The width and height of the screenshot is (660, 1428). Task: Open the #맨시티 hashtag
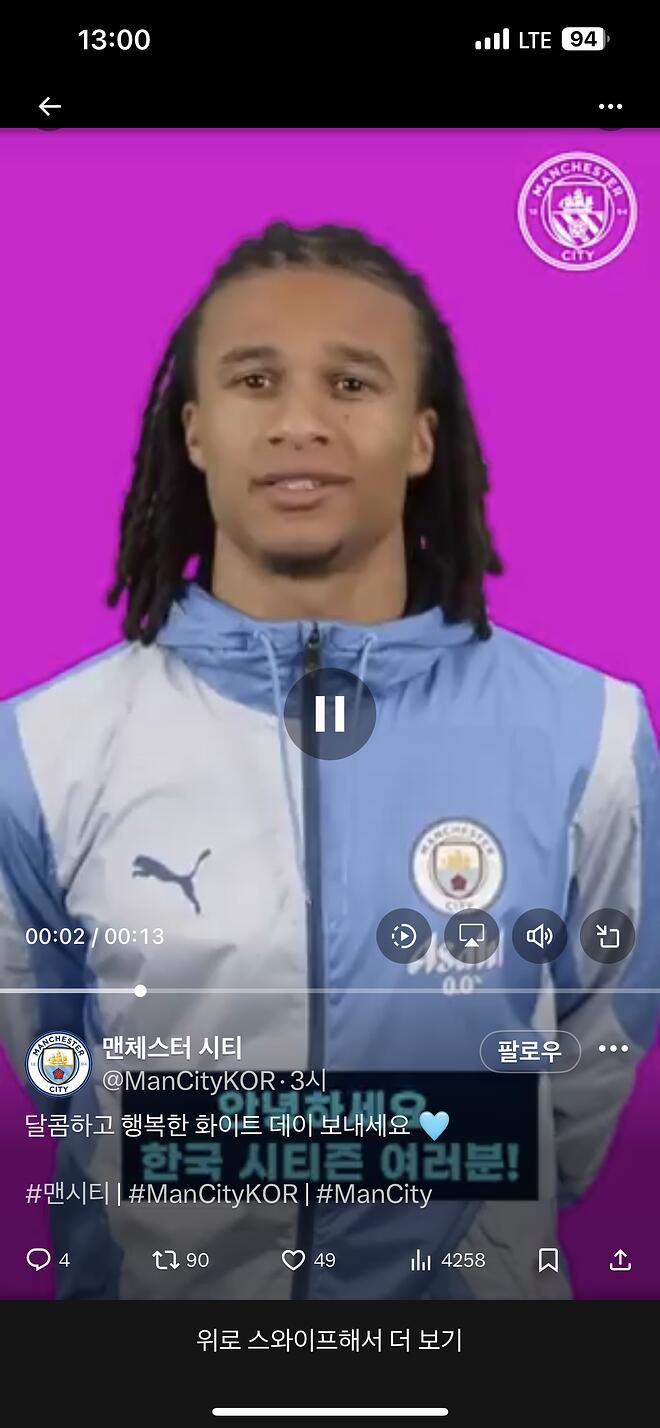66,1194
